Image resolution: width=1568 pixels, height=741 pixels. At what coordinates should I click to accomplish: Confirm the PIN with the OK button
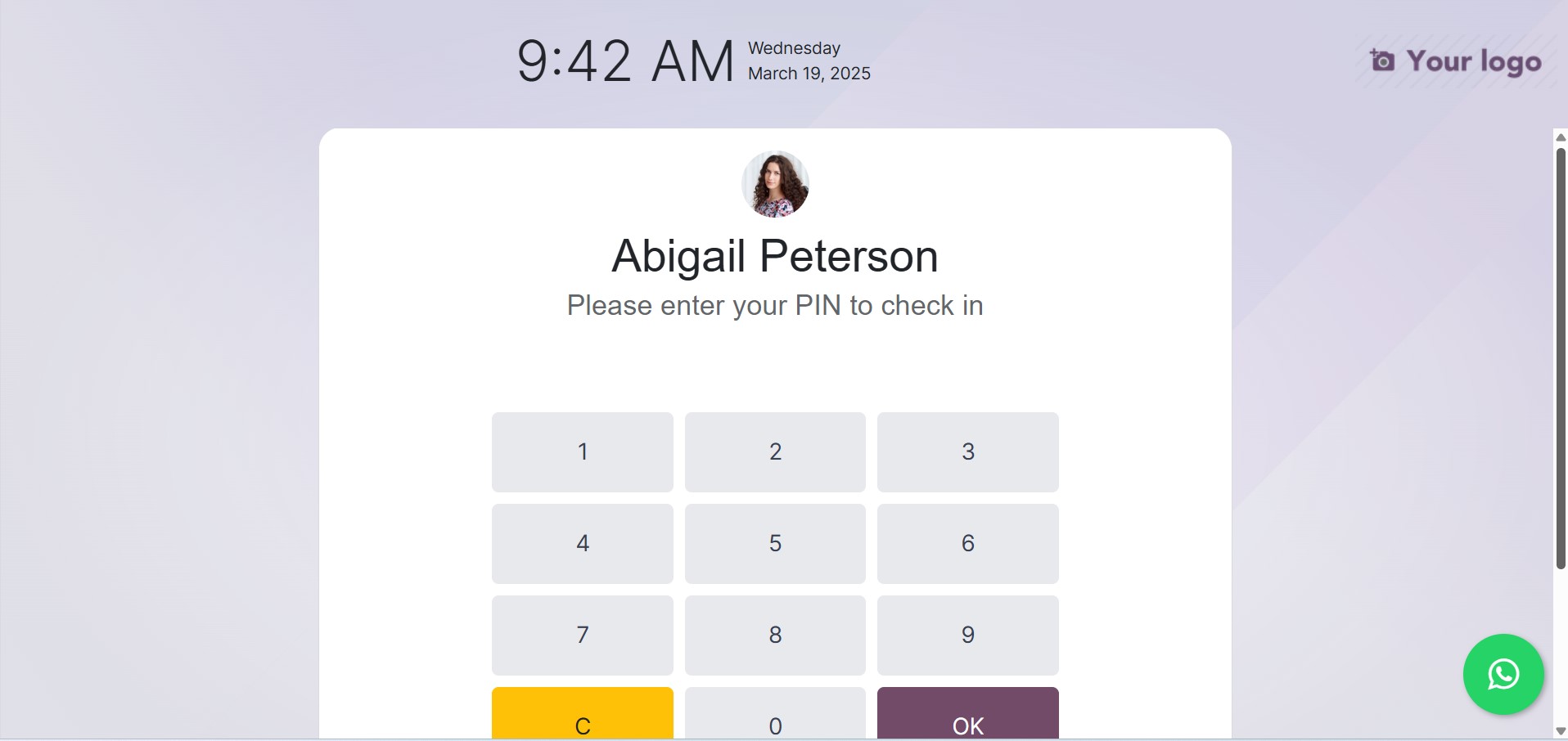click(x=967, y=716)
